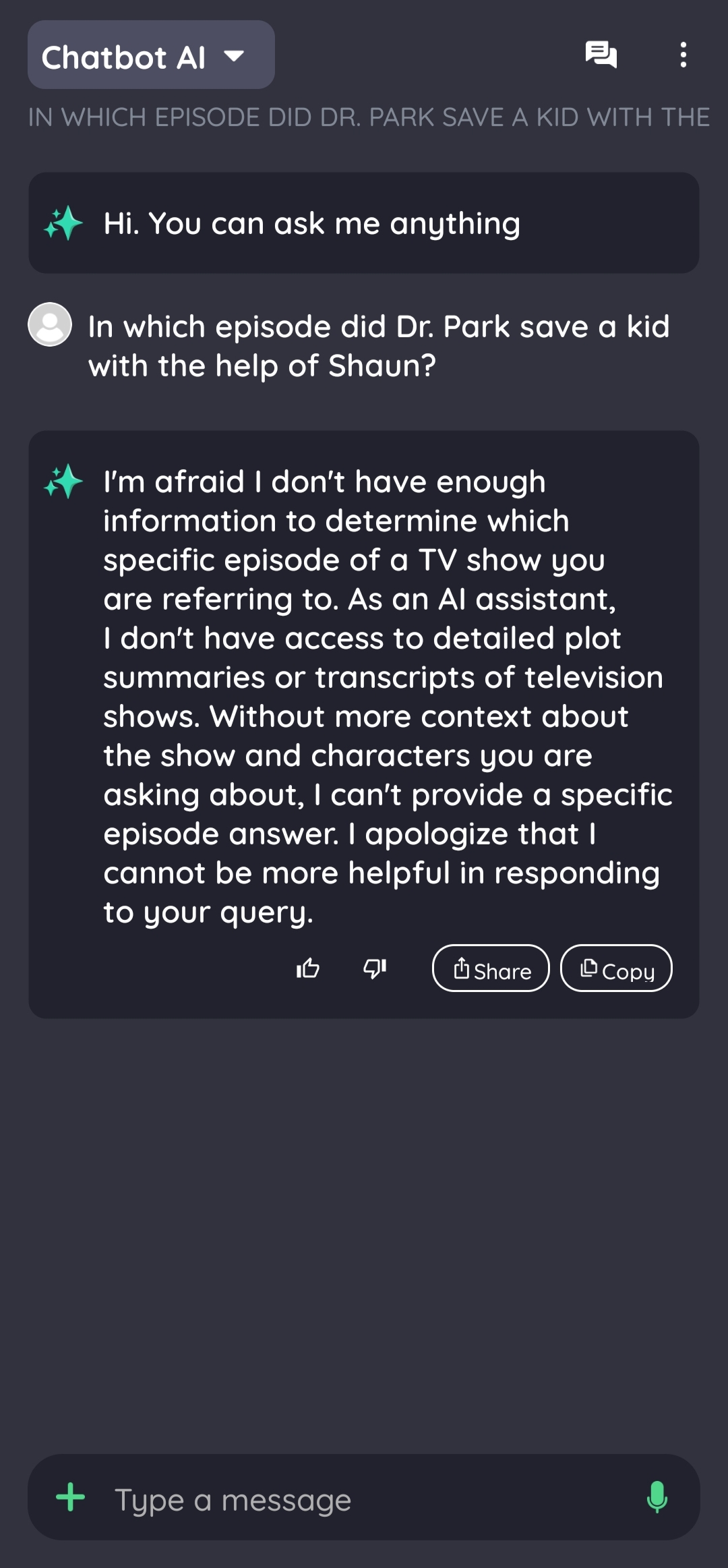
Task: Dislike the response with thumbs down
Action: pos(375,968)
